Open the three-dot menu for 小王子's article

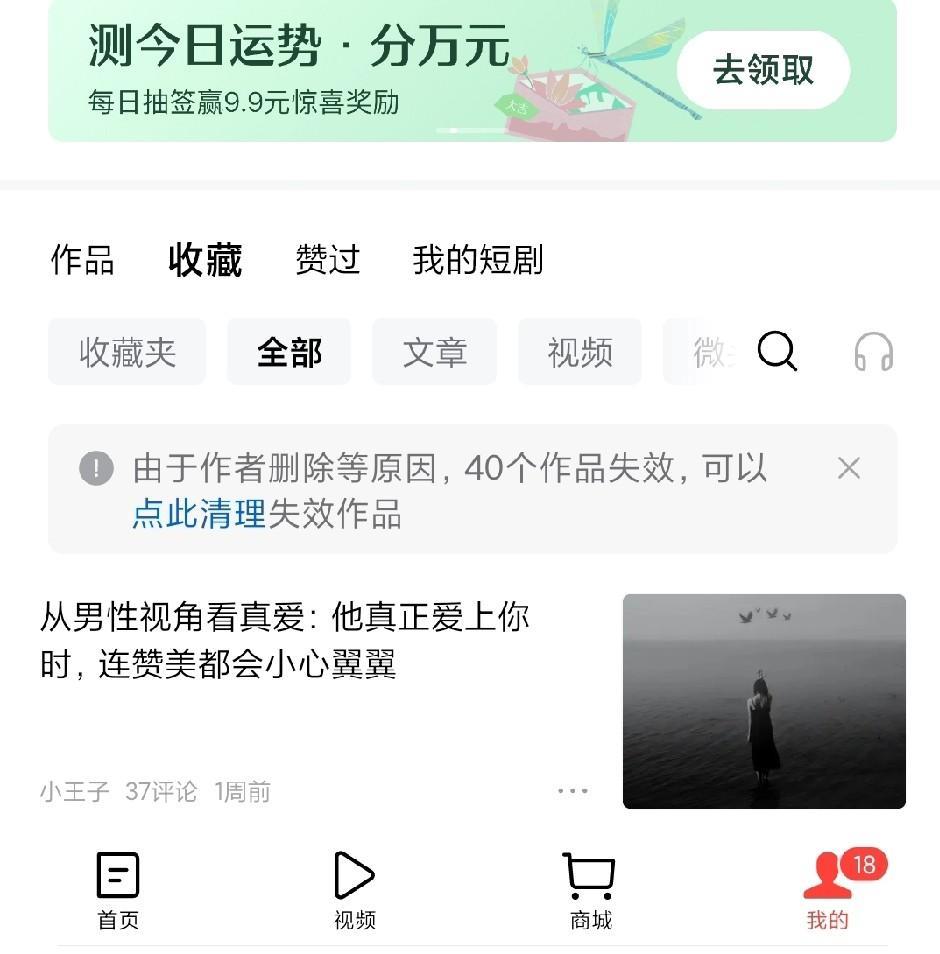[x=573, y=791]
